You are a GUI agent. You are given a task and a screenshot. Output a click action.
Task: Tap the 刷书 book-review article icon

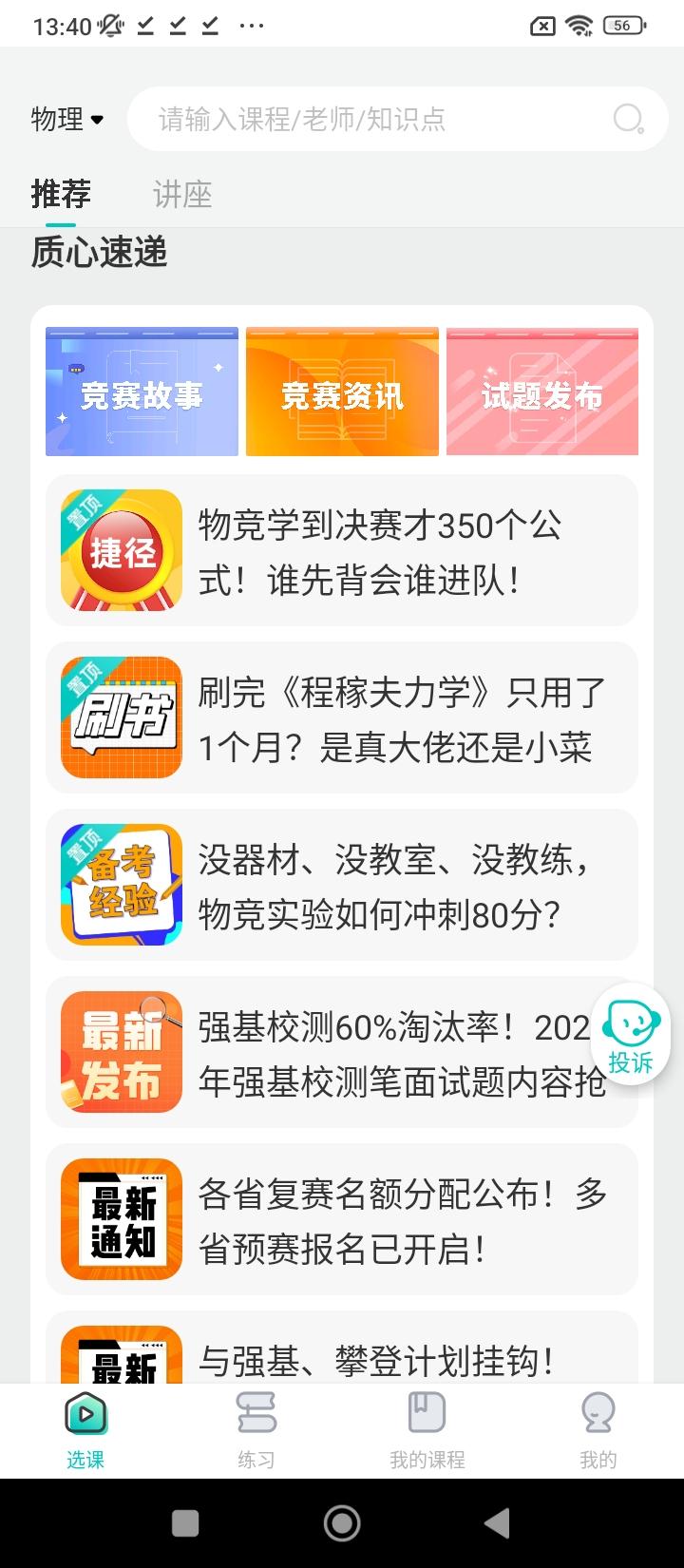point(121,717)
